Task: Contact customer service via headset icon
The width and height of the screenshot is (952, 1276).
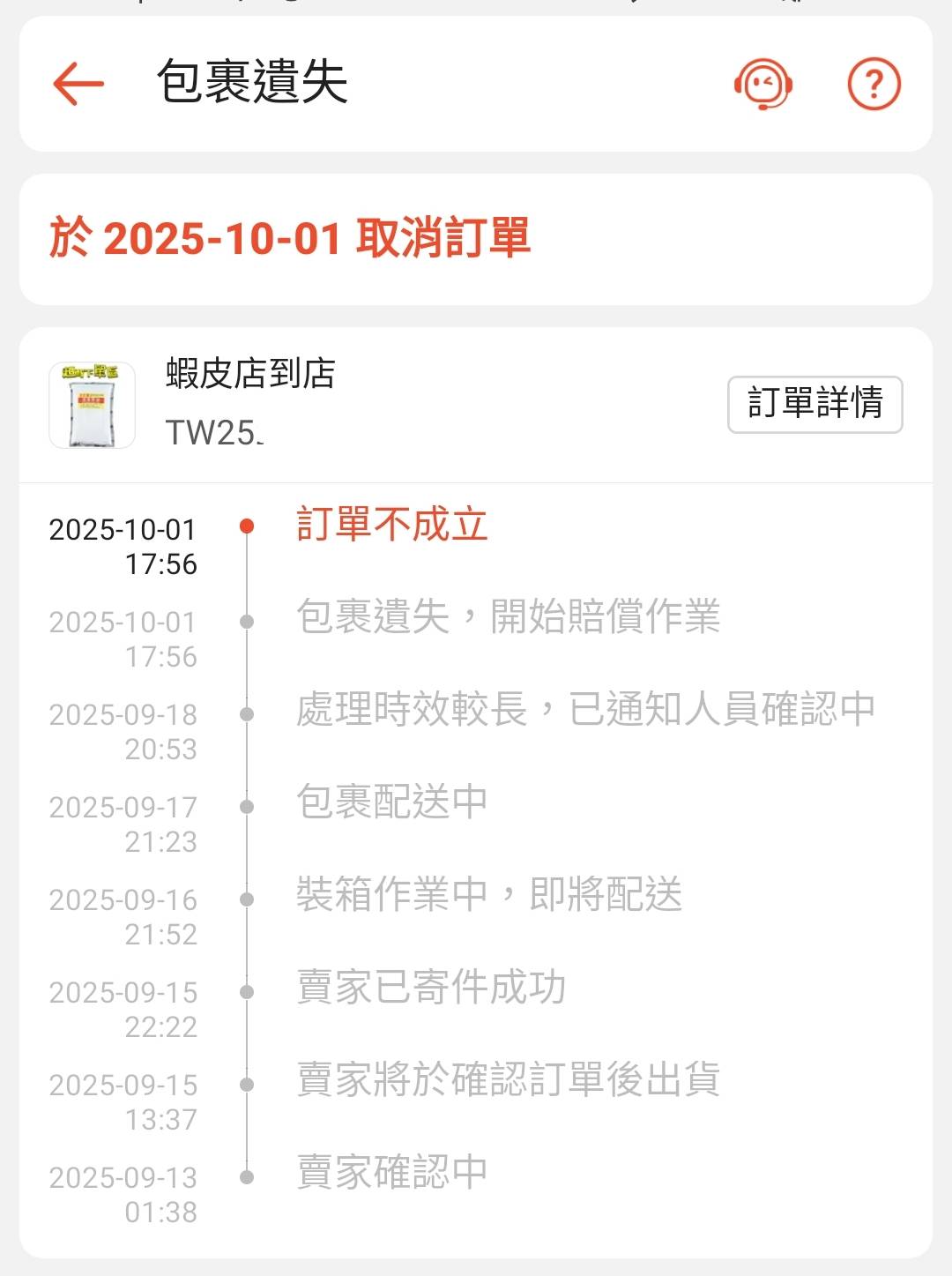Action: tap(763, 84)
